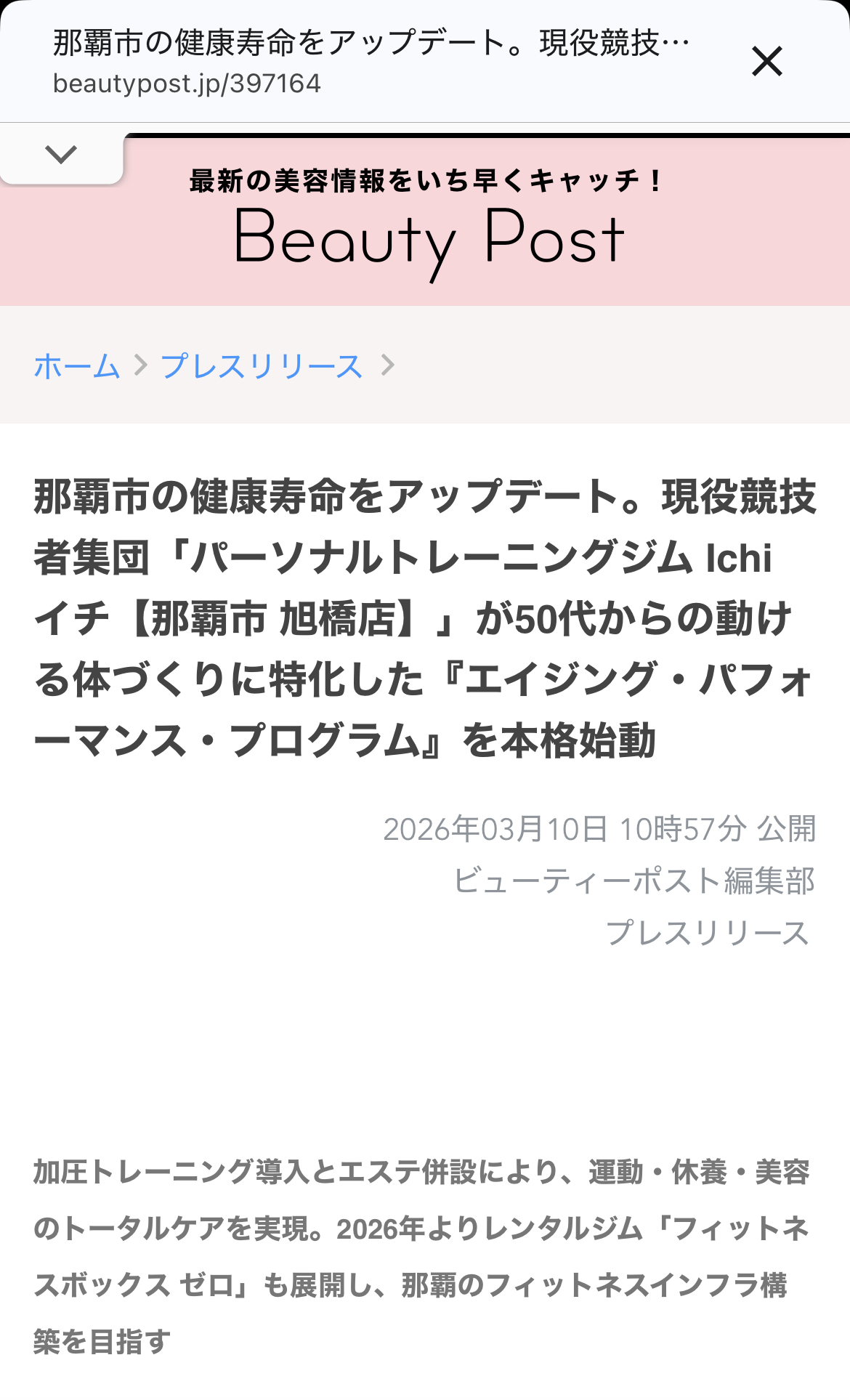Expand the collapsed chevron tab
This screenshot has height=1400, width=850.
[61, 154]
